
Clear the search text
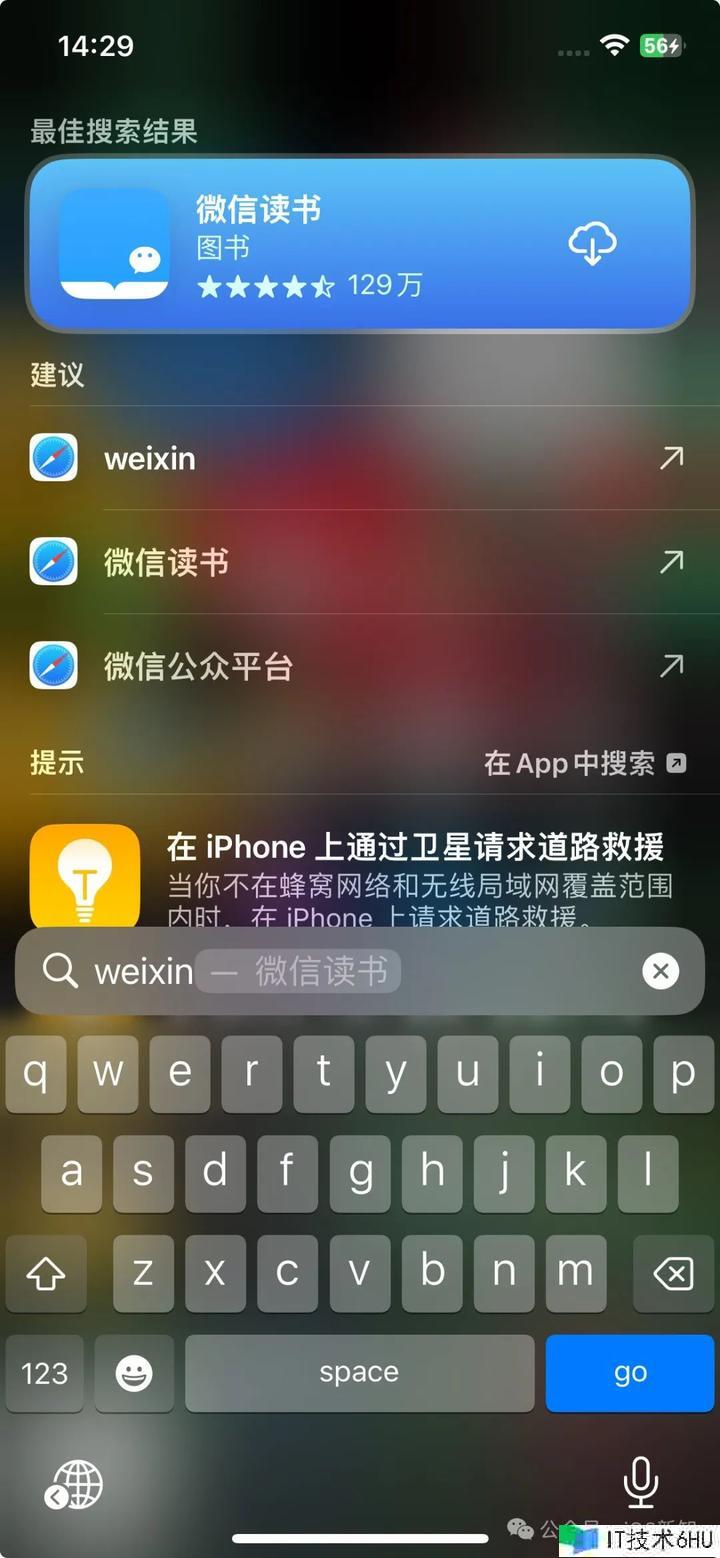point(660,971)
